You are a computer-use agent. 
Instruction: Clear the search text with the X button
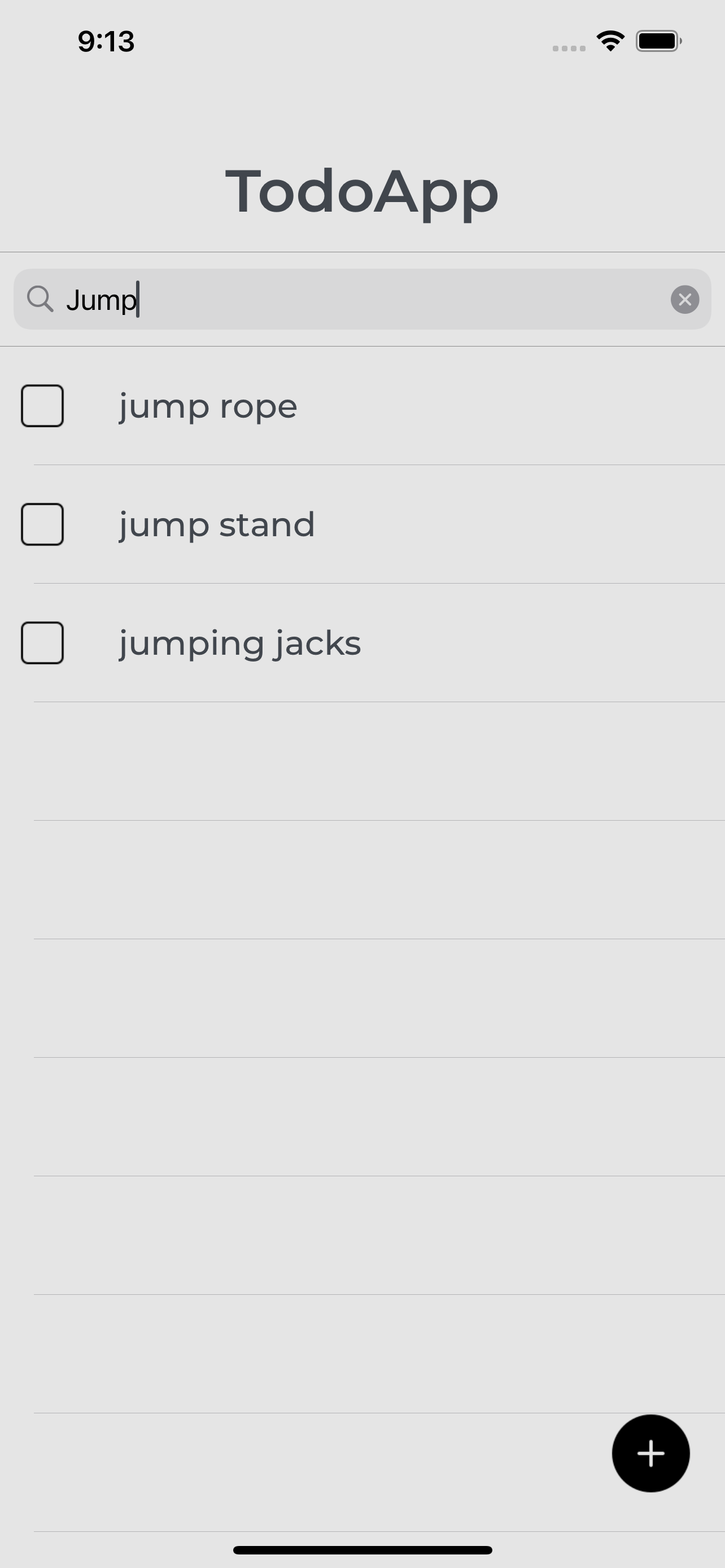point(685,300)
